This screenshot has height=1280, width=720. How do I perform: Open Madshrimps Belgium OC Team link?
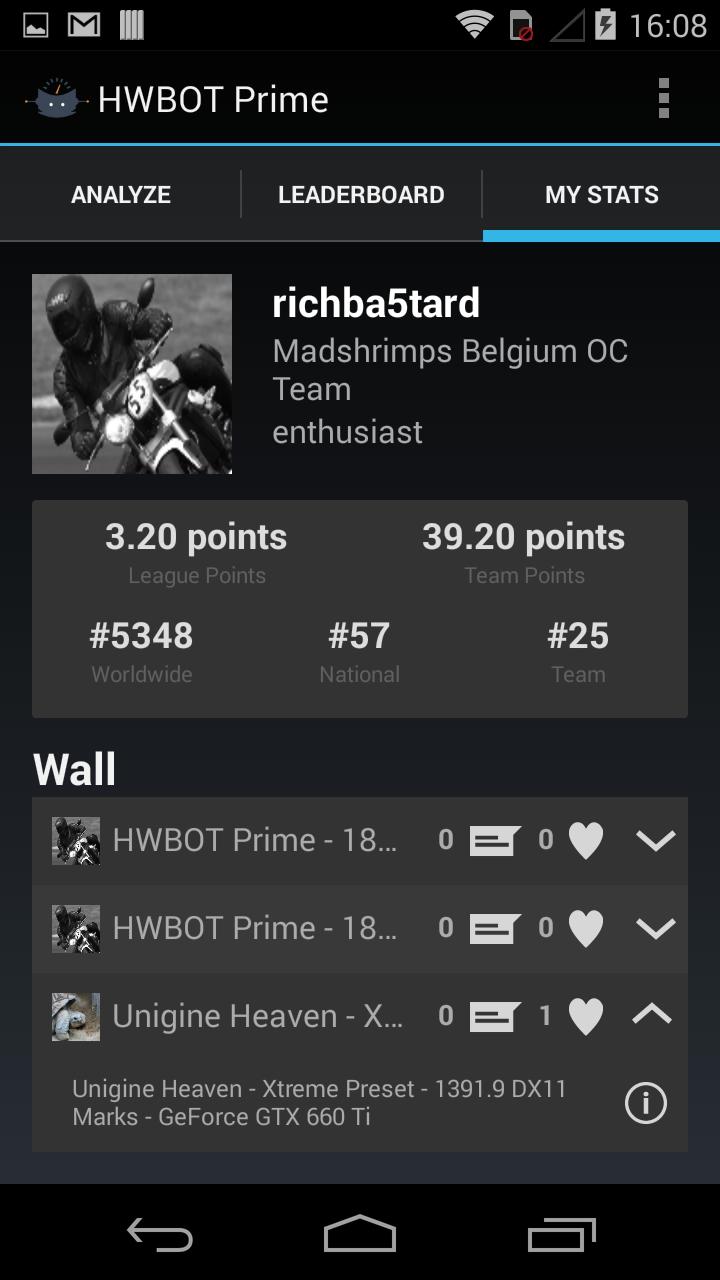(x=450, y=369)
